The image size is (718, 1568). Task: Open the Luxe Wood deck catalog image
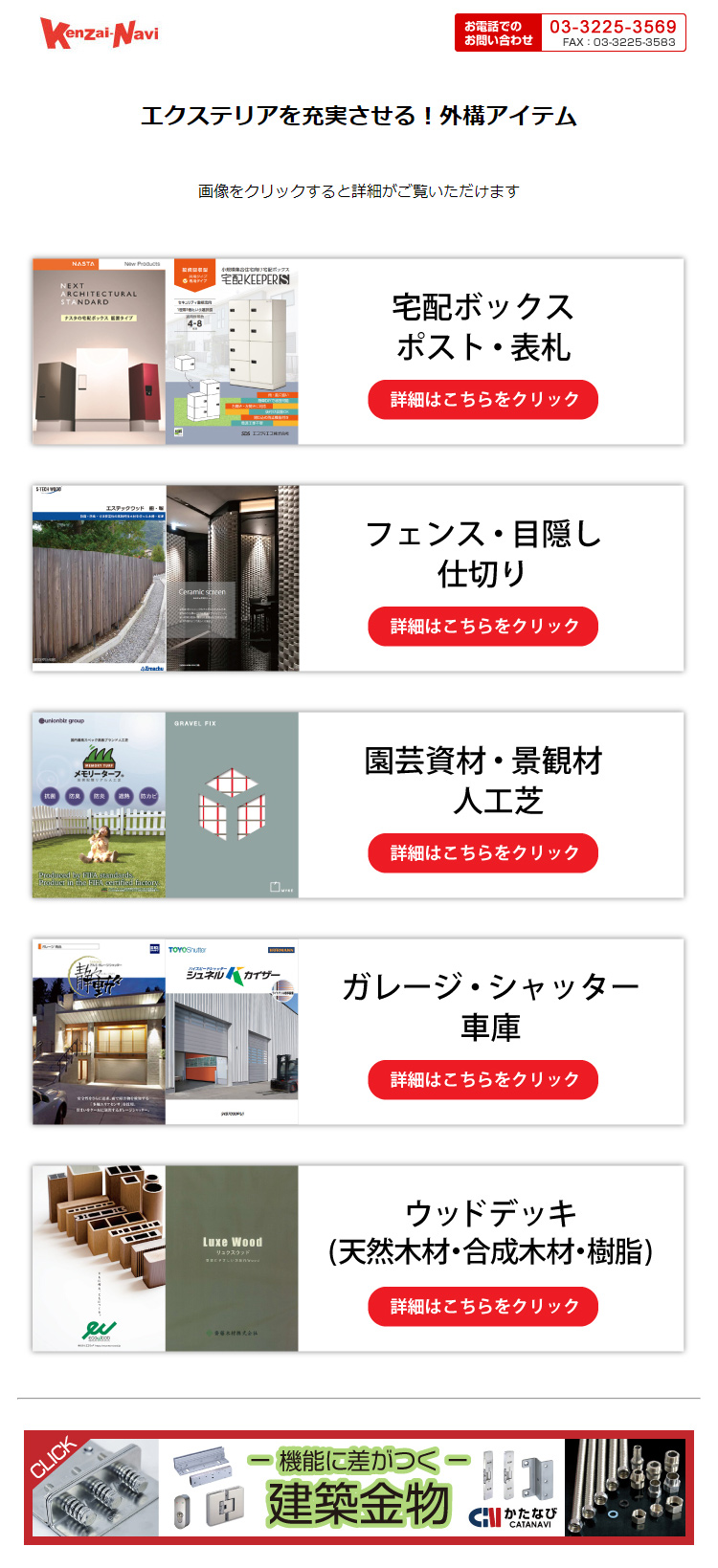pyautogui.click(x=232, y=1258)
